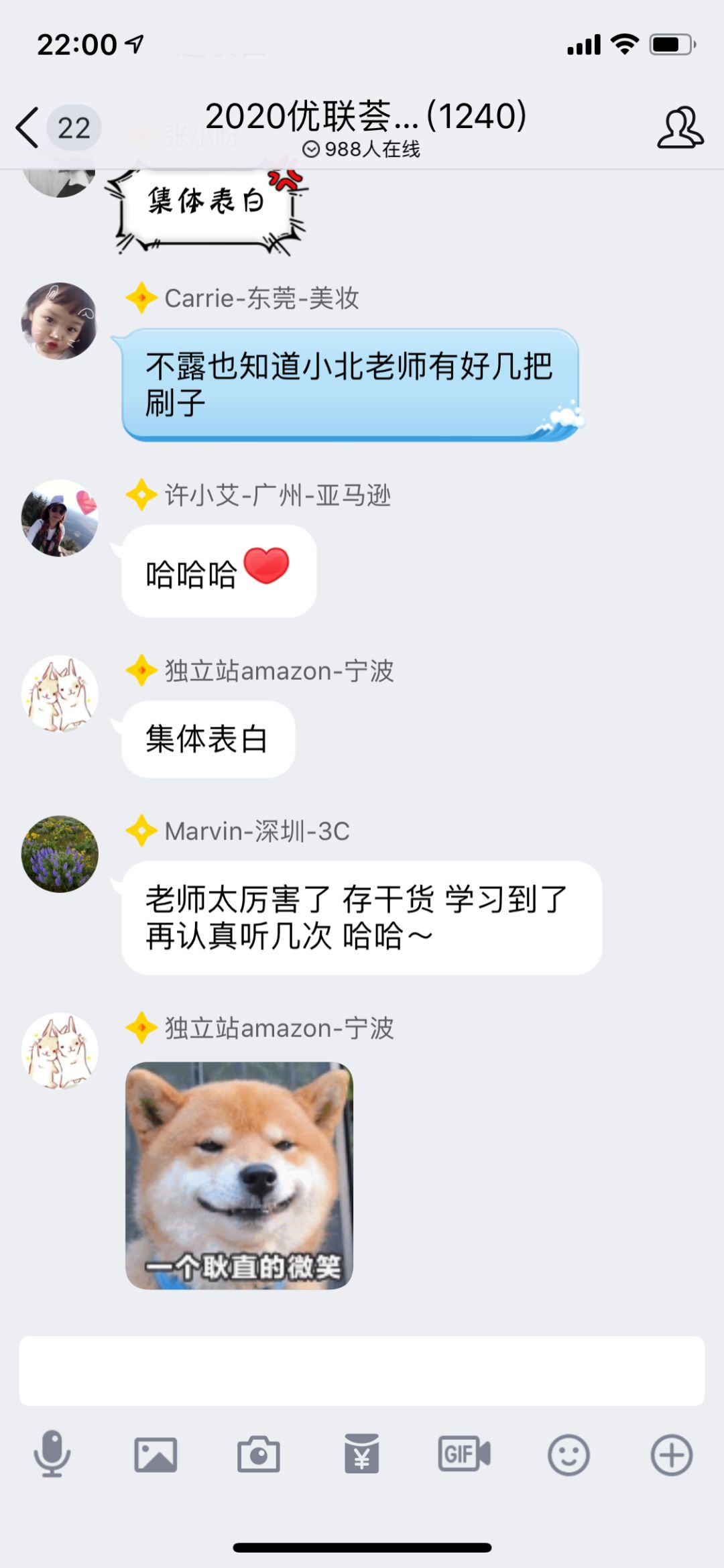
Task: Open 许小艾-广州-亚马逊's avatar profile
Action: pyautogui.click(x=60, y=518)
